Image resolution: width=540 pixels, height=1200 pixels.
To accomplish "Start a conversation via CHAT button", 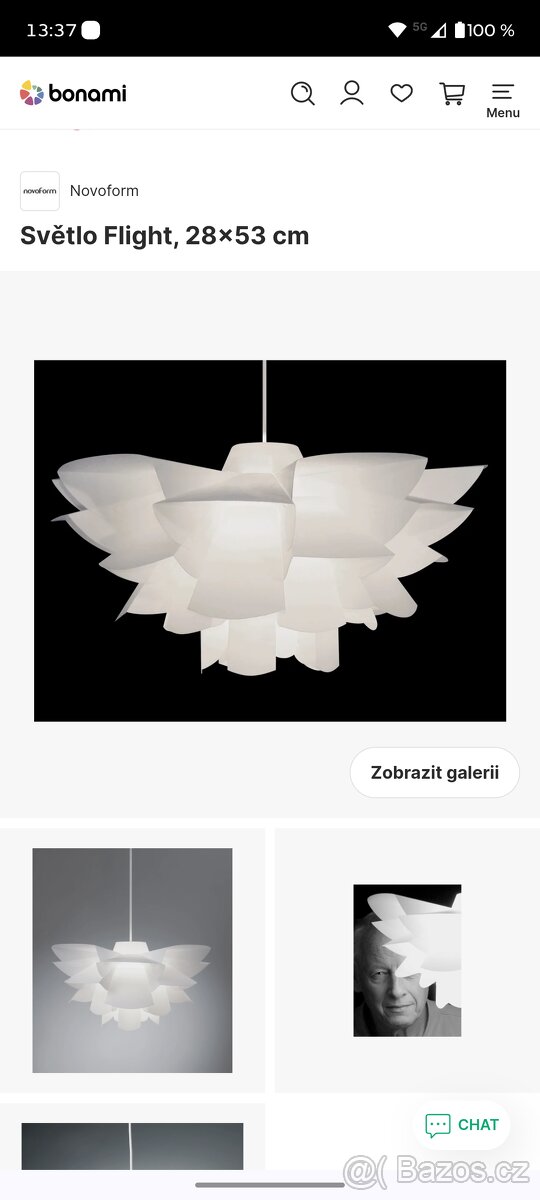I will coord(462,1125).
